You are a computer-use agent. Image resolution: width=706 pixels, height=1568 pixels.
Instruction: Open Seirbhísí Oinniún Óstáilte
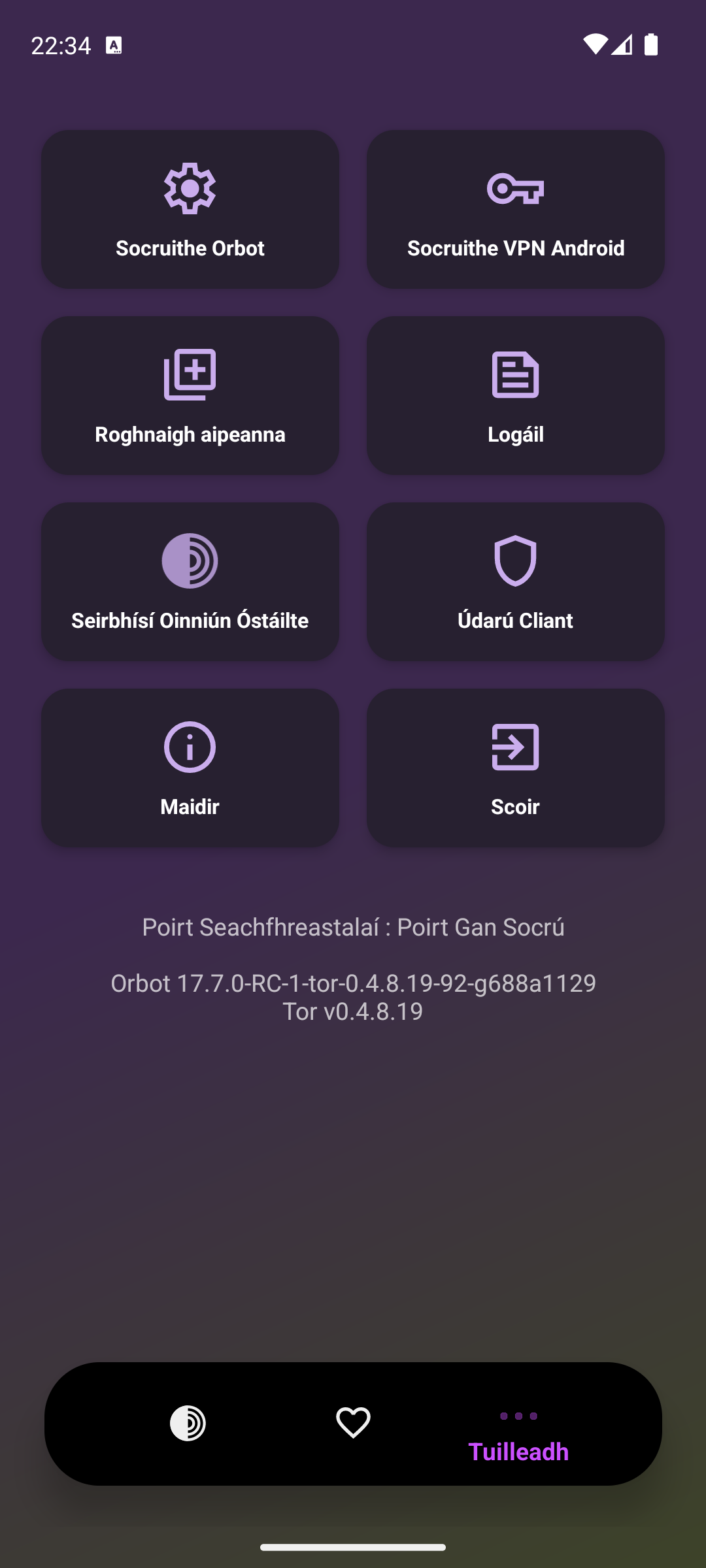(190, 581)
